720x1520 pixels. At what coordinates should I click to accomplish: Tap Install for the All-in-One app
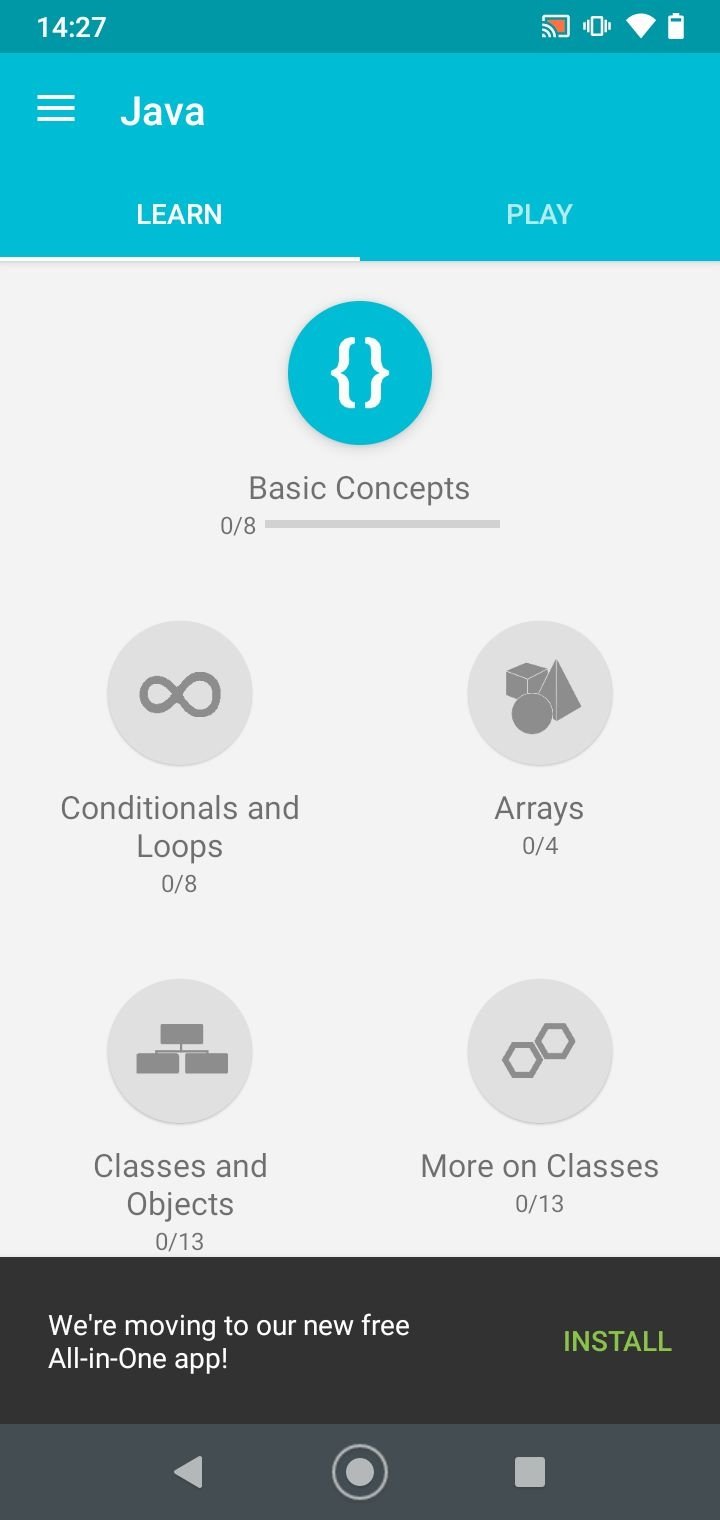coord(617,1341)
